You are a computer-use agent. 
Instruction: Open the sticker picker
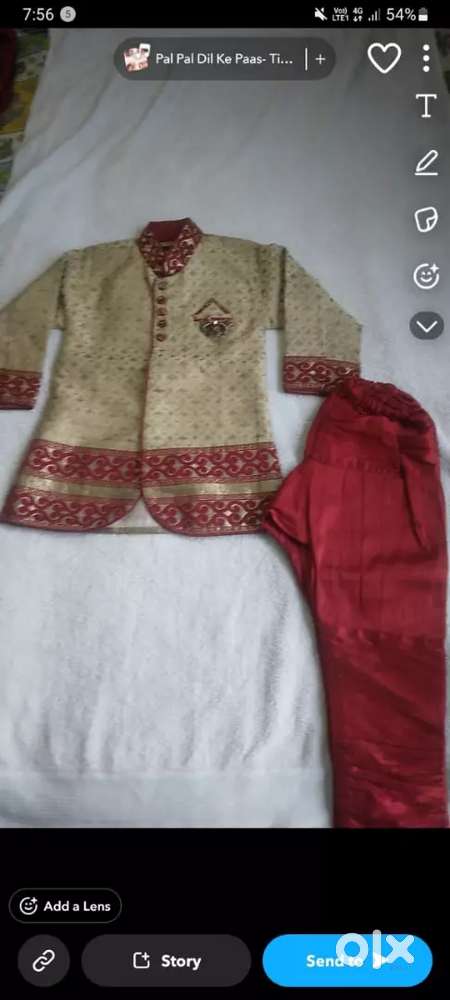coord(426,219)
